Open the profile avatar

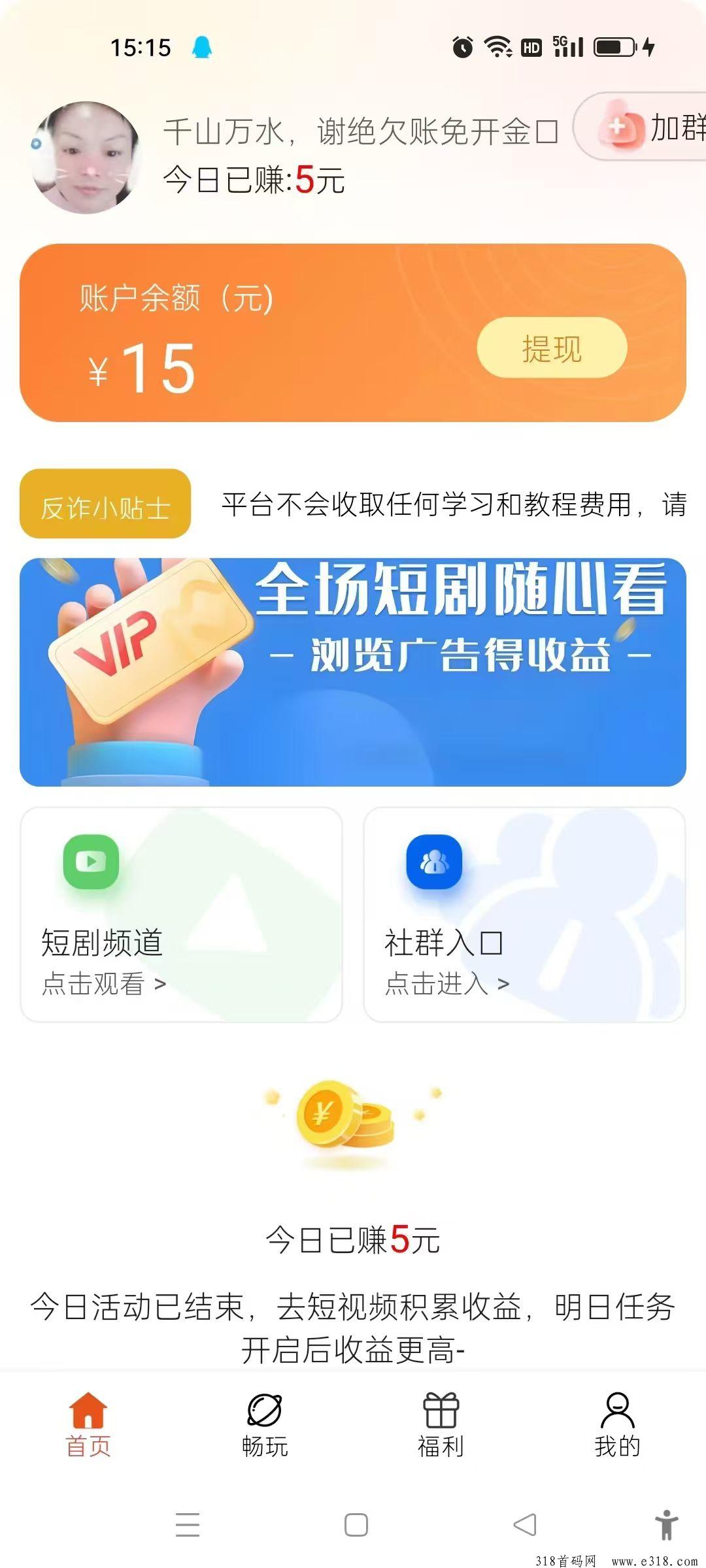click(87, 157)
